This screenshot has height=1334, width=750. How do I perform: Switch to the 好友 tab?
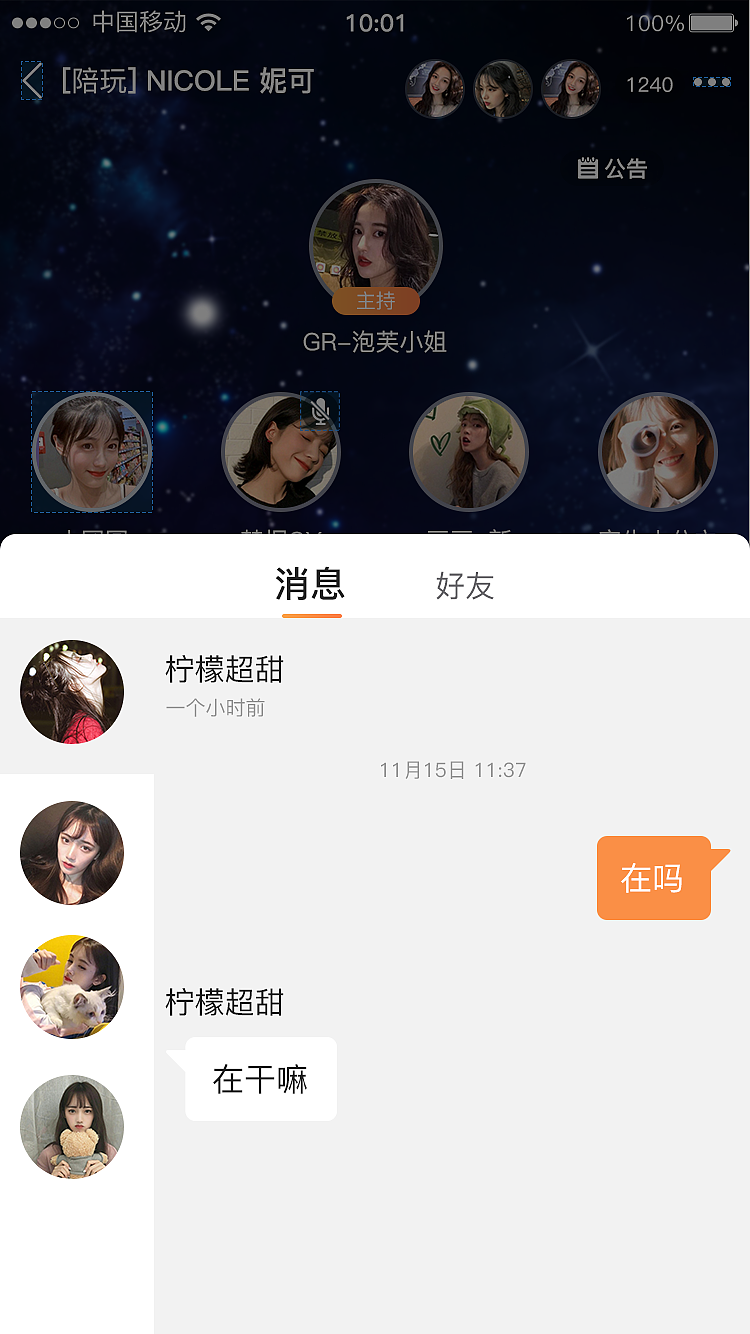pos(465,586)
